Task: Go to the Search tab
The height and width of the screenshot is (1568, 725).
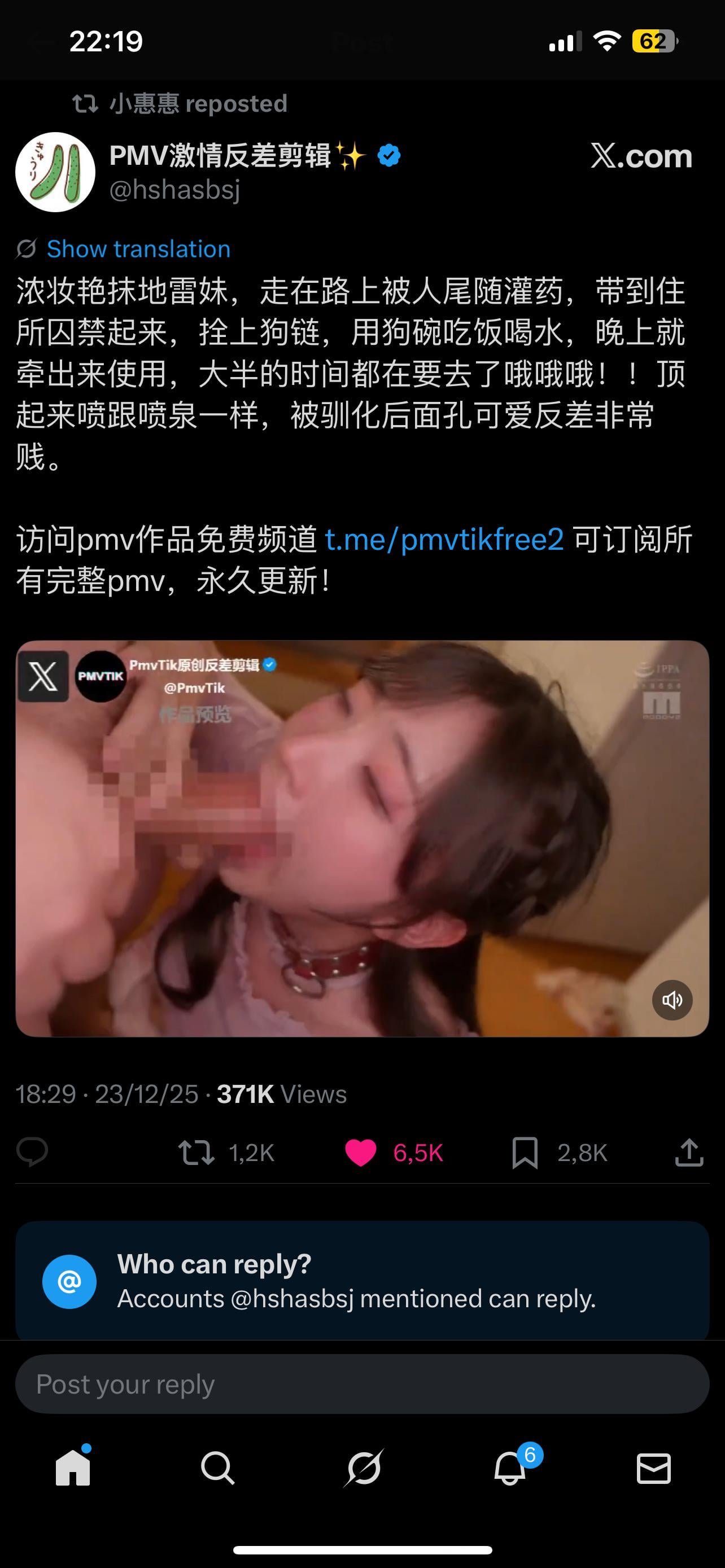Action: (217, 1468)
